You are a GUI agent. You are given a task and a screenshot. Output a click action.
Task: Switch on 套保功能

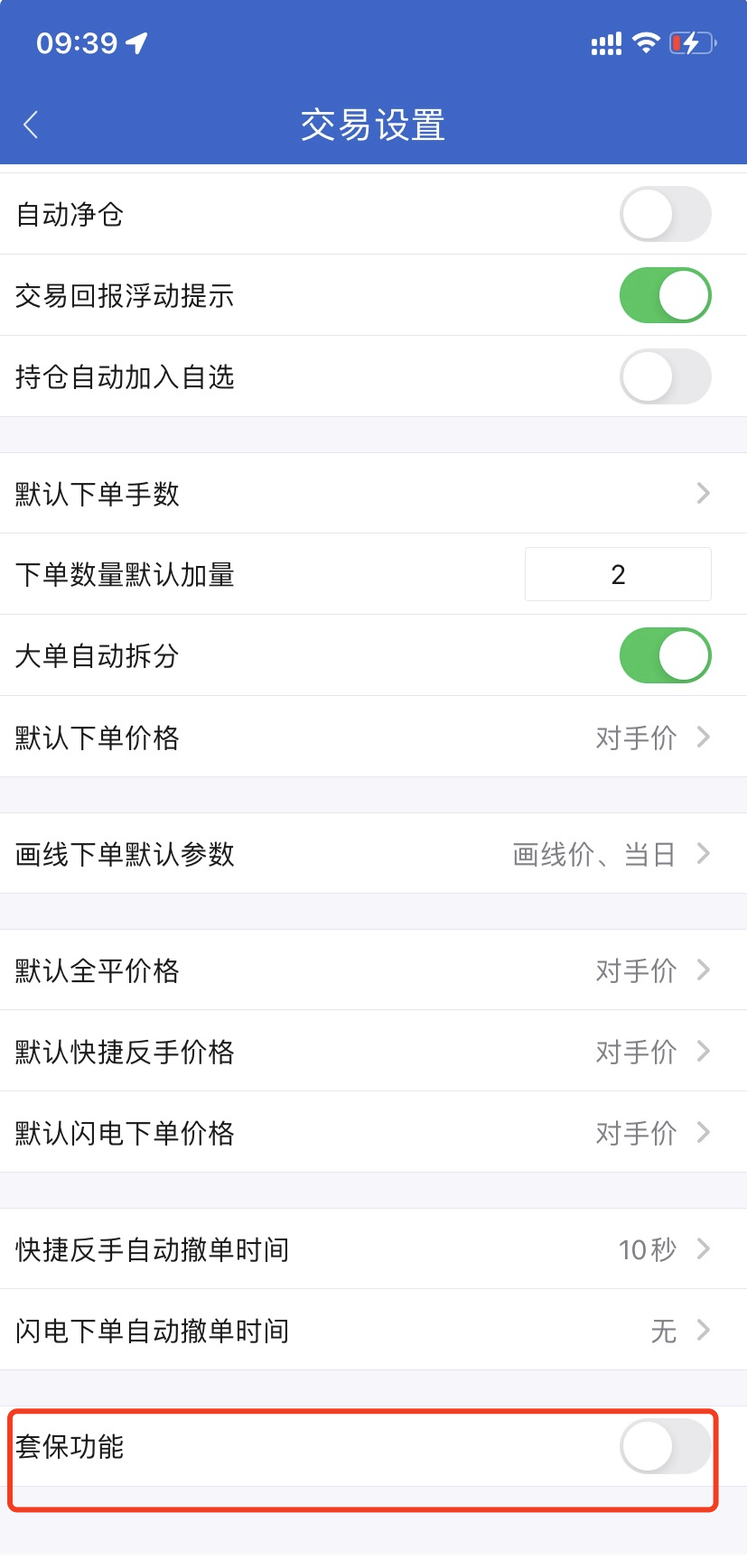click(x=665, y=1446)
